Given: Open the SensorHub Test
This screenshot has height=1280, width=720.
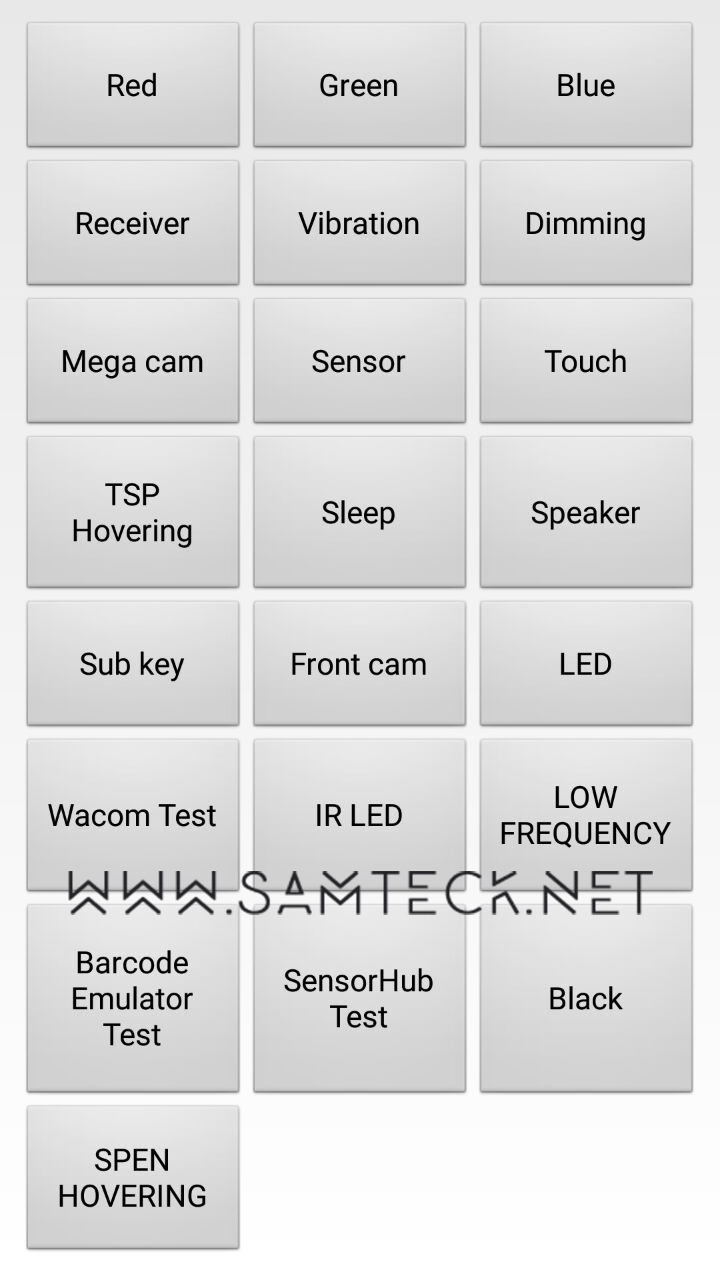Looking at the screenshot, I should (x=359, y=998).
